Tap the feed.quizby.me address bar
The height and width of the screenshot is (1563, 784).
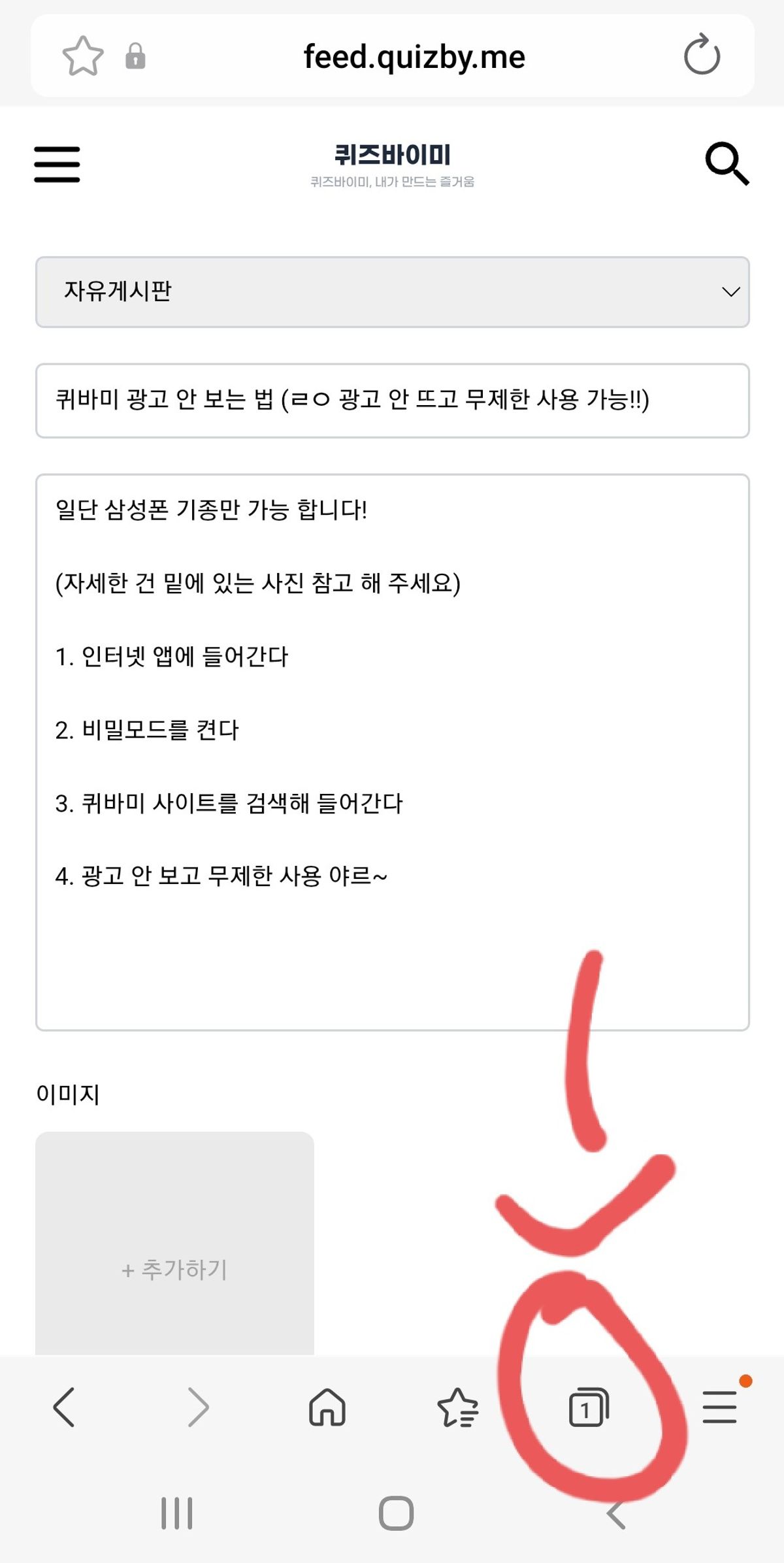coord(414,58)
